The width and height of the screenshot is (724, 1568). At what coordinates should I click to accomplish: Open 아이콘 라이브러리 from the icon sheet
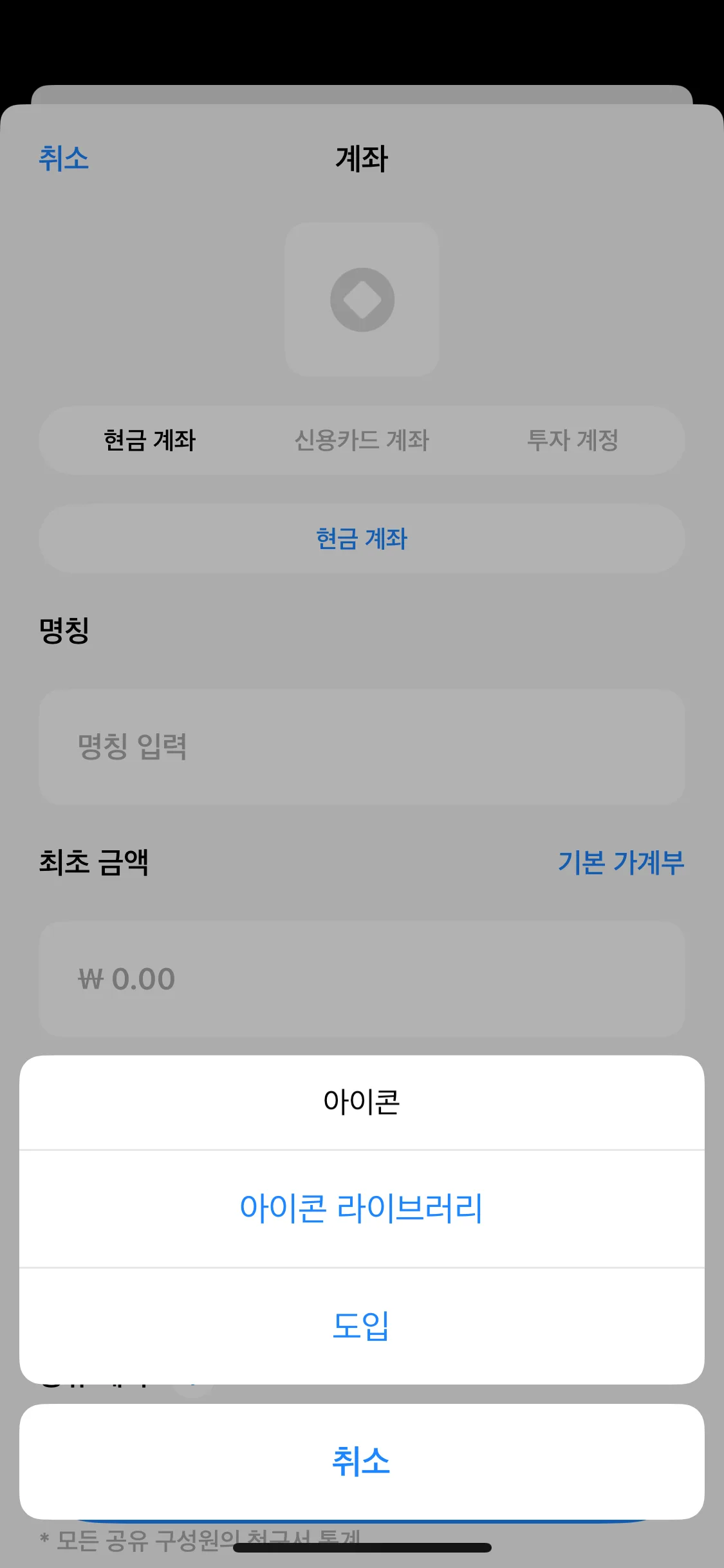(x=362, y=1207)
